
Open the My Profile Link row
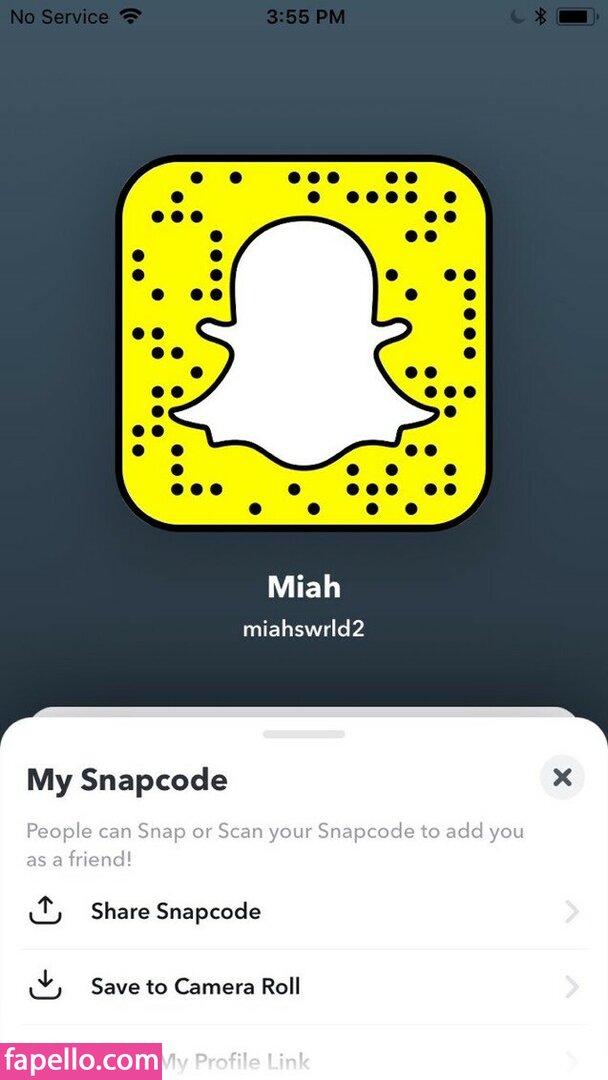pos(300,1060)
